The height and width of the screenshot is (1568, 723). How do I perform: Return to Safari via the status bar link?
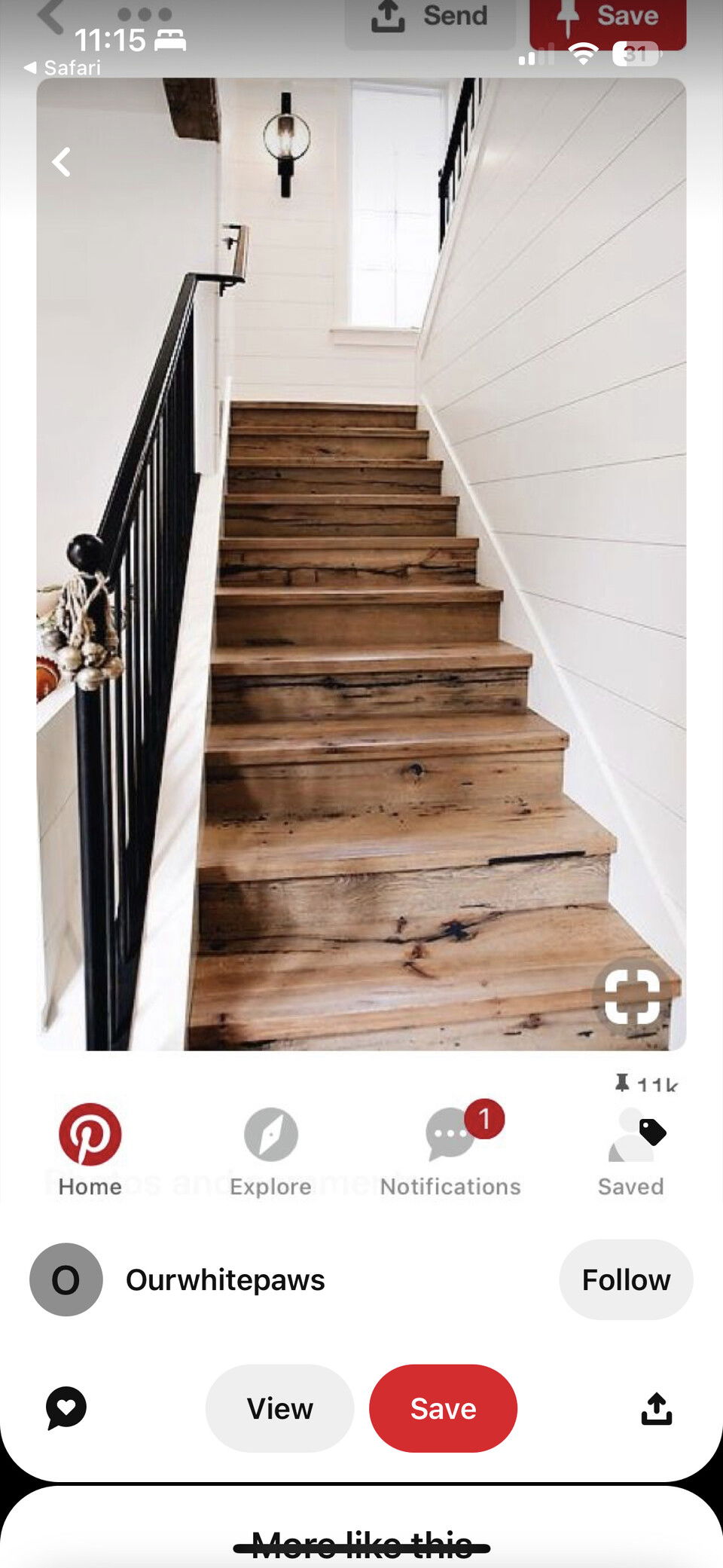62,68
